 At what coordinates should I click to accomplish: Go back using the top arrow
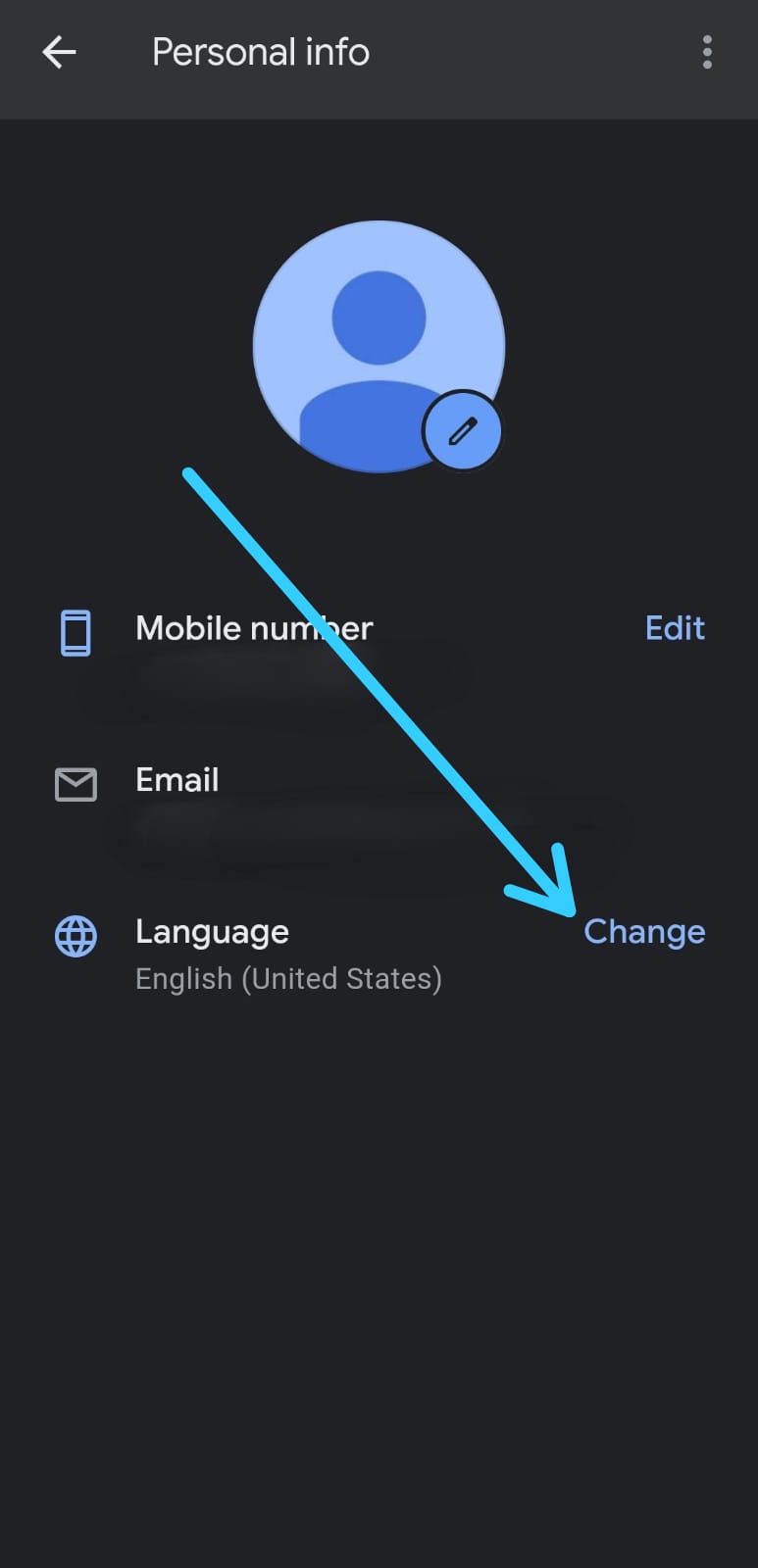(59, 53)
